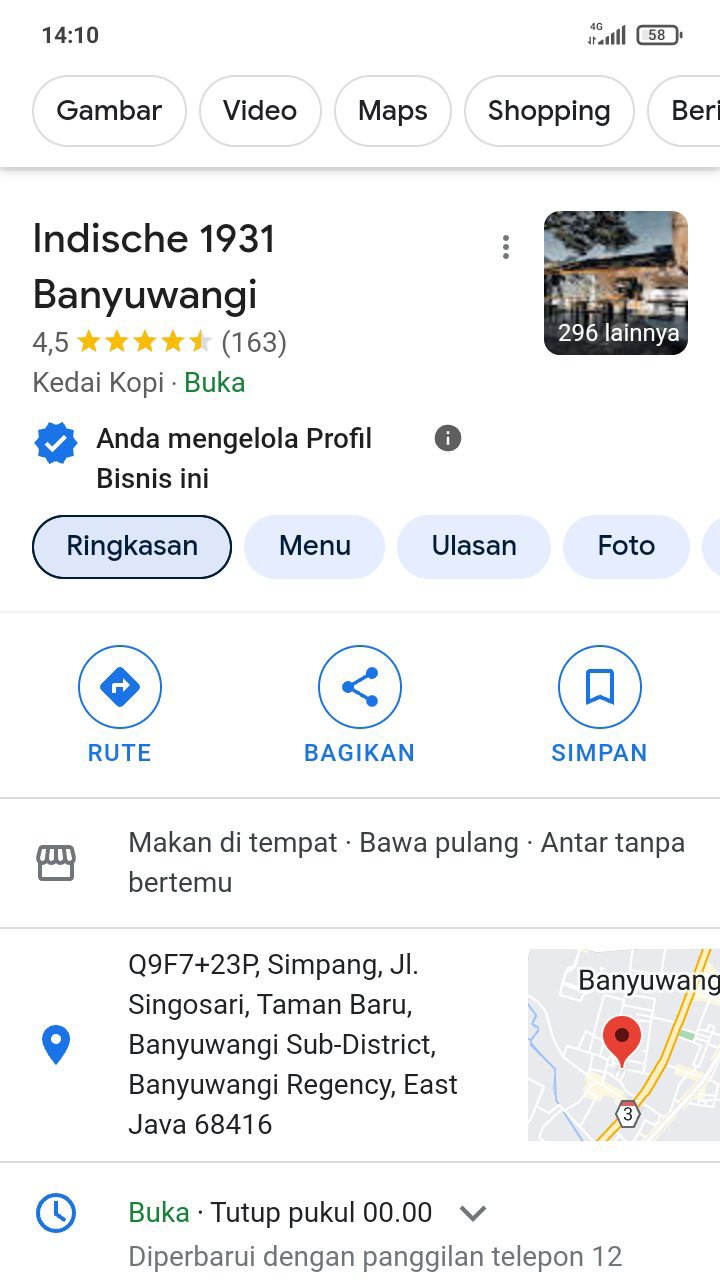720x1280 pixels.
Task: Tap the info icon beside Profil Bisnis
Action: [448, 438]
